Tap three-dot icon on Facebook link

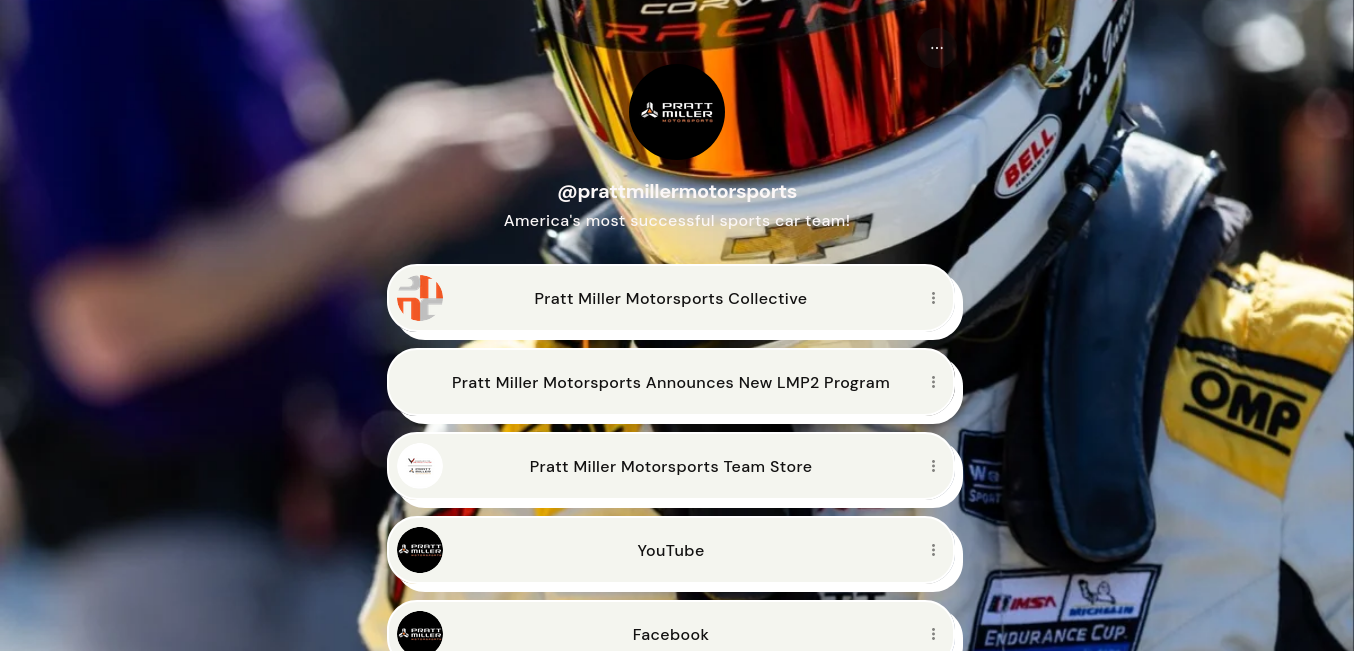(933, 634)
